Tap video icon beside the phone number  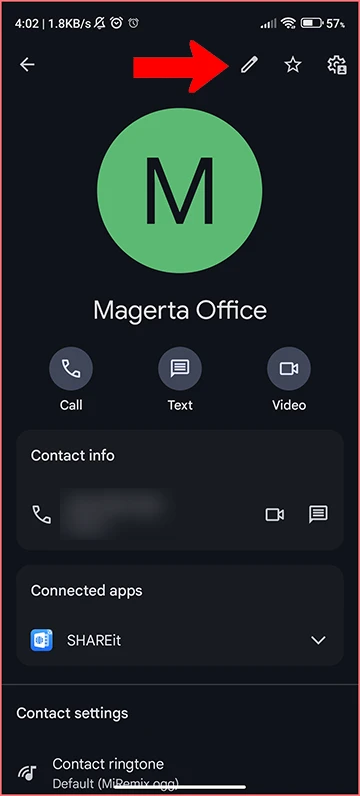pyautogui.click(x=275, y=514)
